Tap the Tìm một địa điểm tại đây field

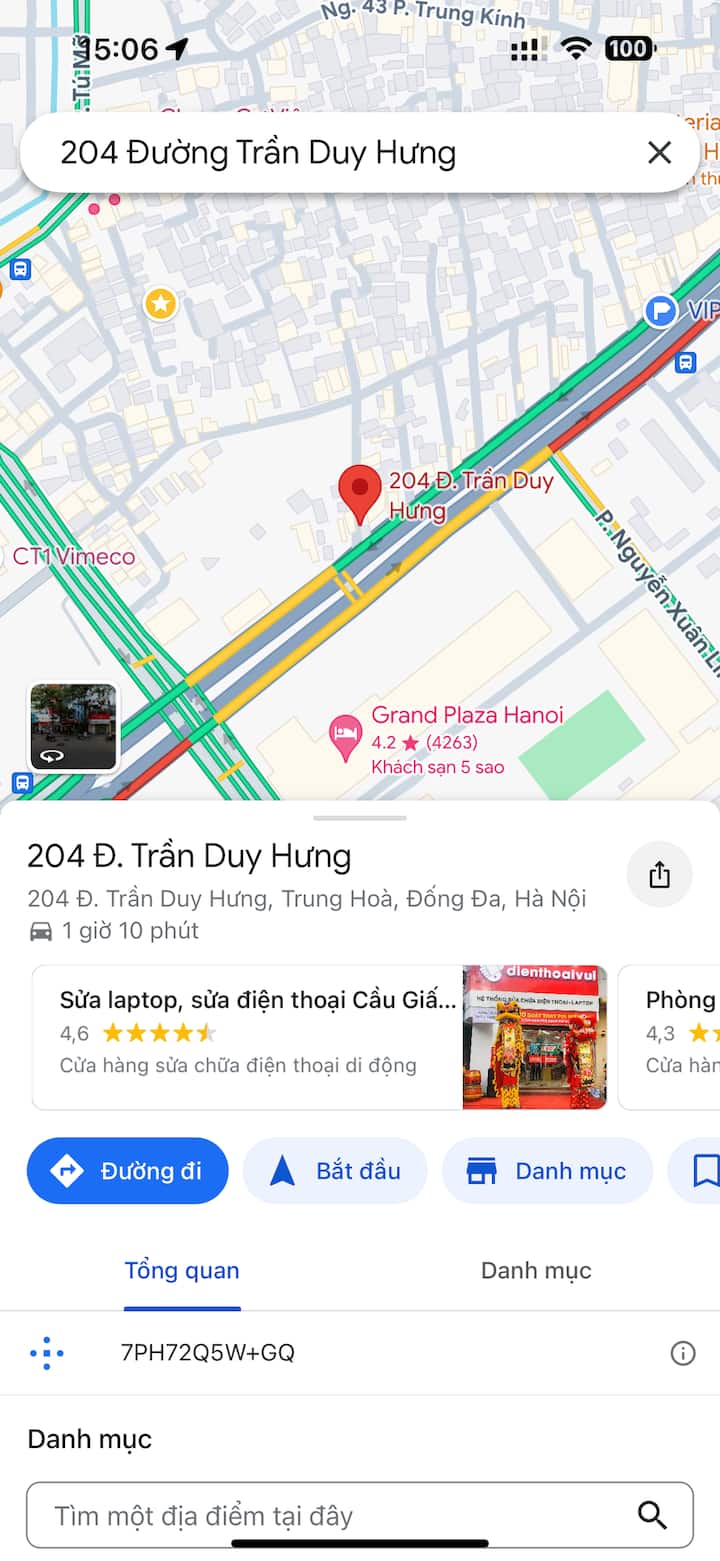point(340,1515)
